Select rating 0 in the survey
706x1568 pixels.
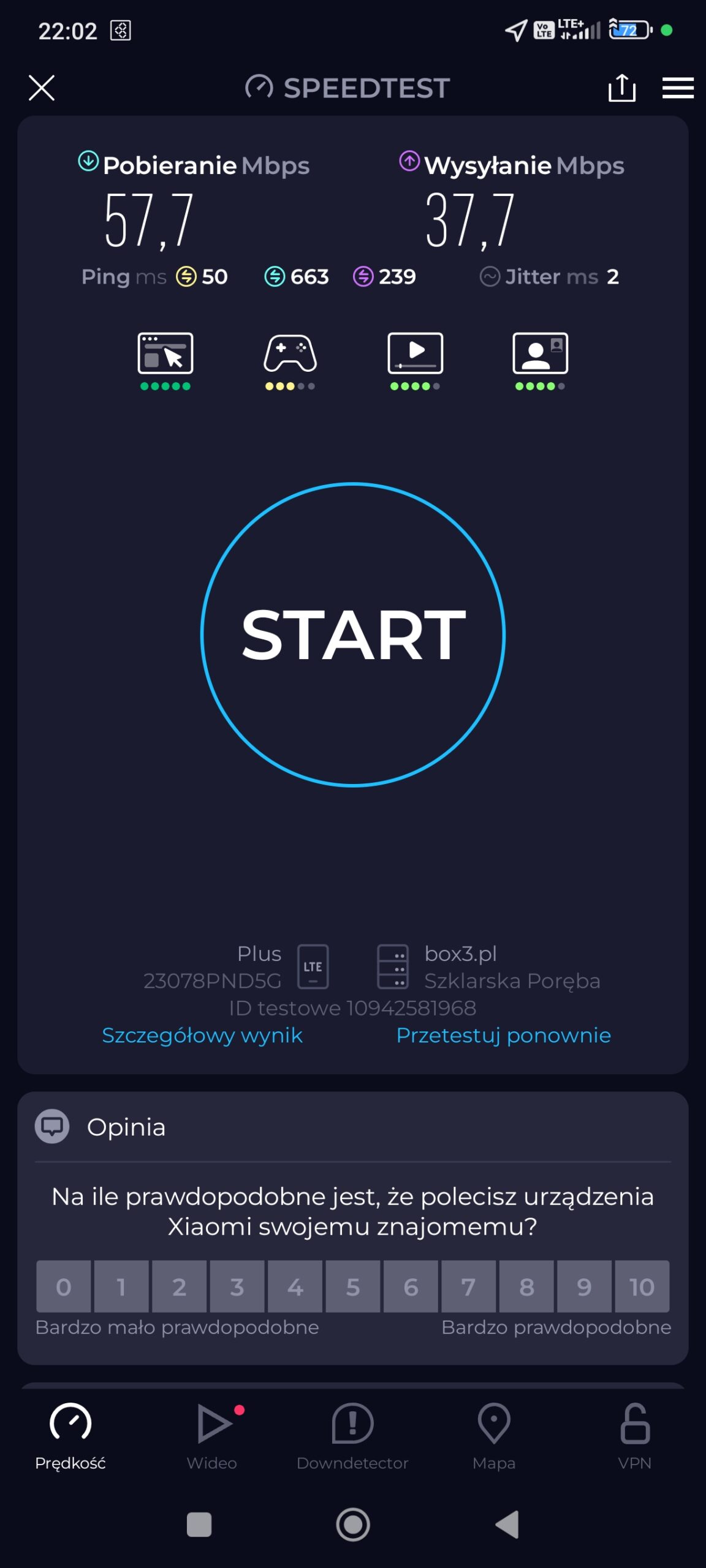click(63, 1286)
